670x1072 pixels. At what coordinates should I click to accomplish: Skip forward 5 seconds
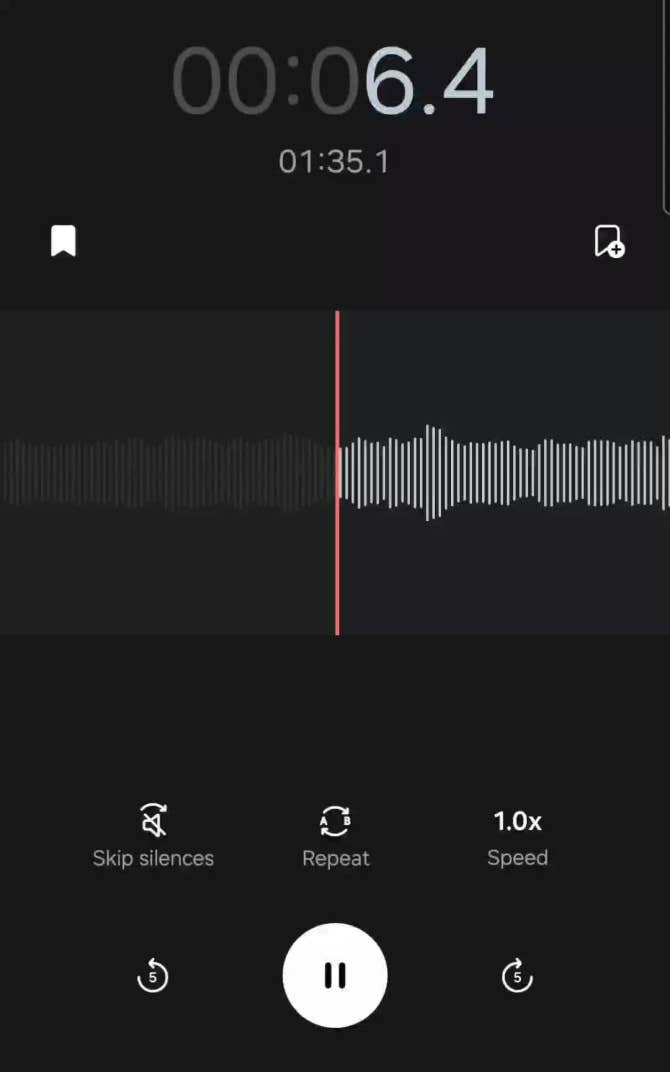pos(517,975)
